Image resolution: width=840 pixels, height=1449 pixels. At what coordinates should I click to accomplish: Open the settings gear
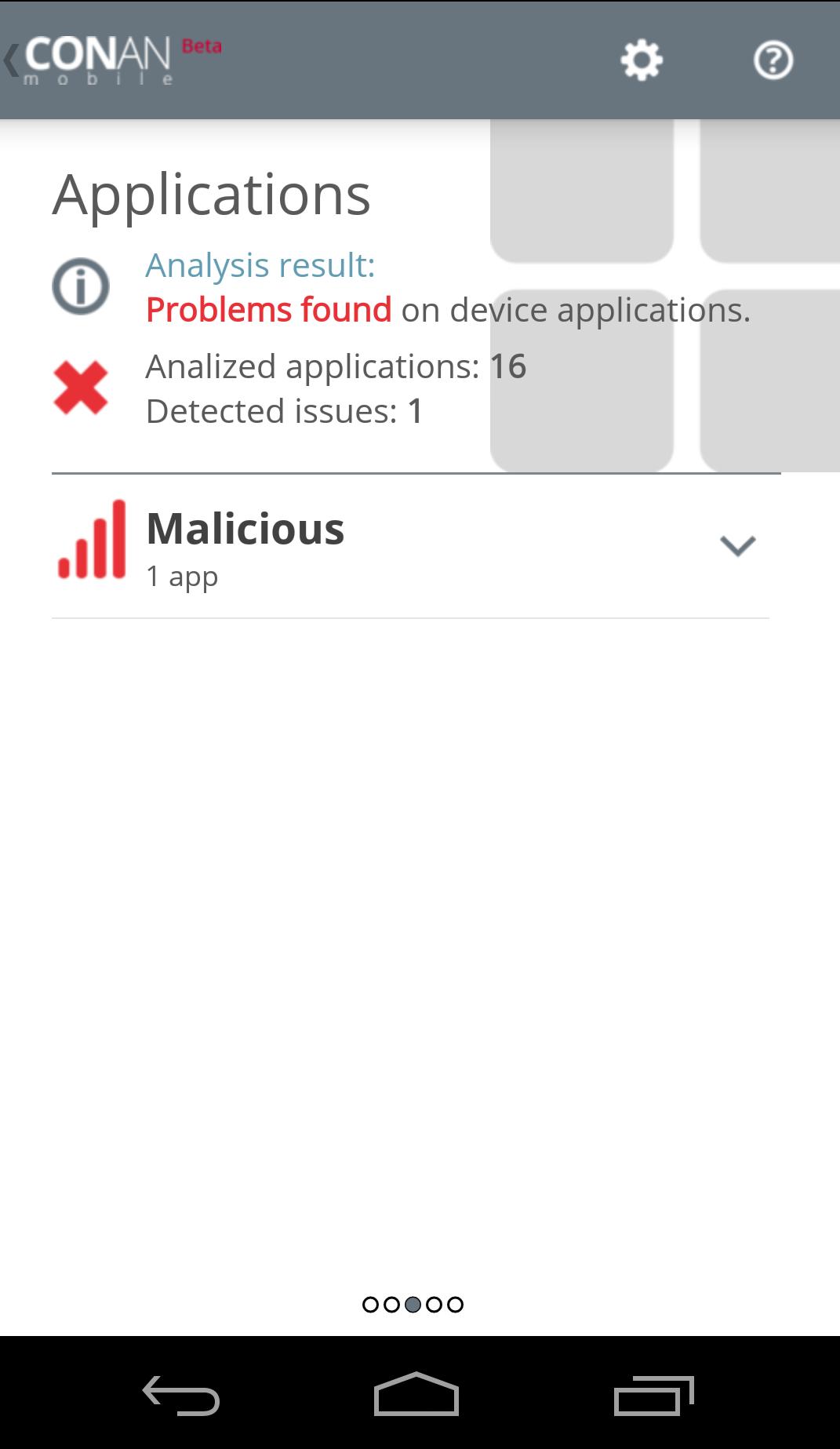[x=642, y=60]
